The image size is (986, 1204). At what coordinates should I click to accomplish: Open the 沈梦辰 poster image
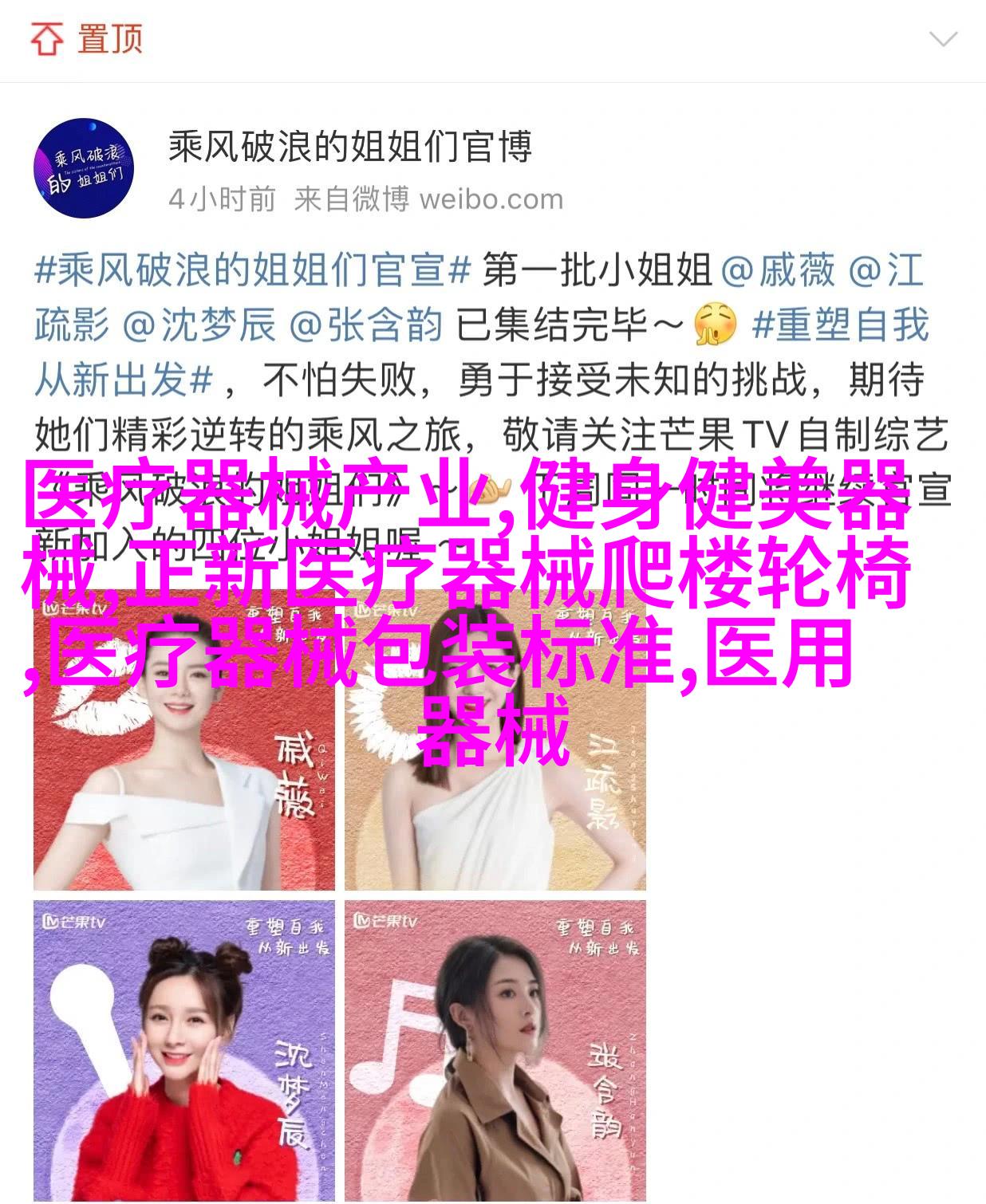(184, 1051)
